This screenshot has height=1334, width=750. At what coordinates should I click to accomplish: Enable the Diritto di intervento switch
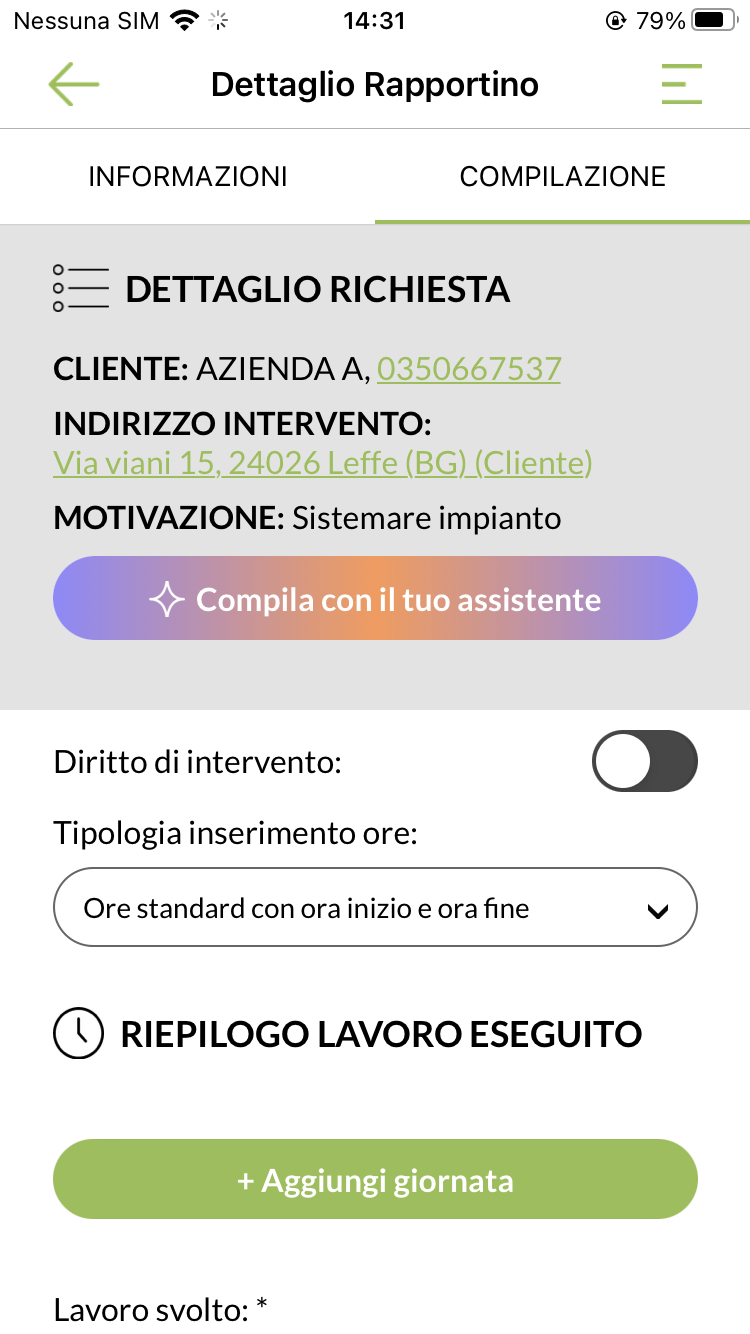click(x=644, y=762)
